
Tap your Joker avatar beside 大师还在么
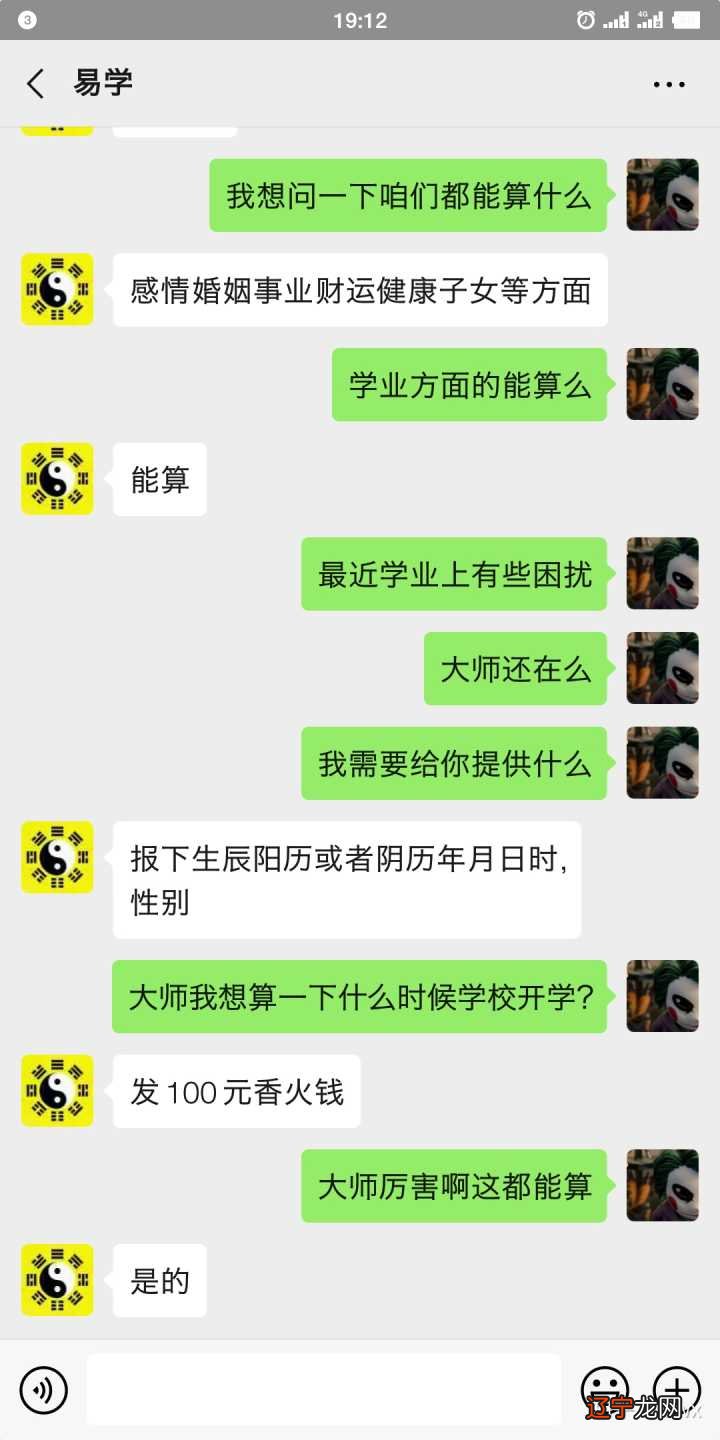coord(662,668)
